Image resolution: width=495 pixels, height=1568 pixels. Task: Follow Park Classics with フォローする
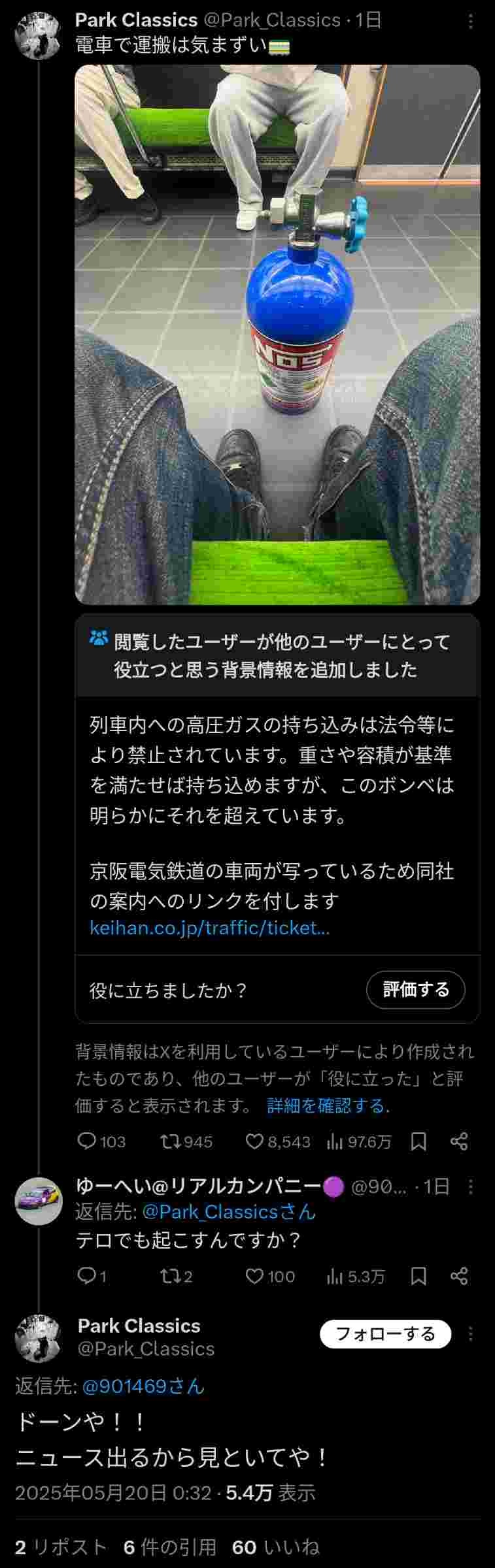[385, 1333]
